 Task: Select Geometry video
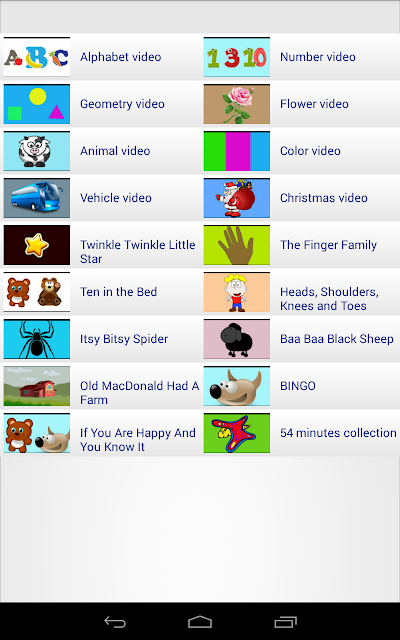point(100,104)
